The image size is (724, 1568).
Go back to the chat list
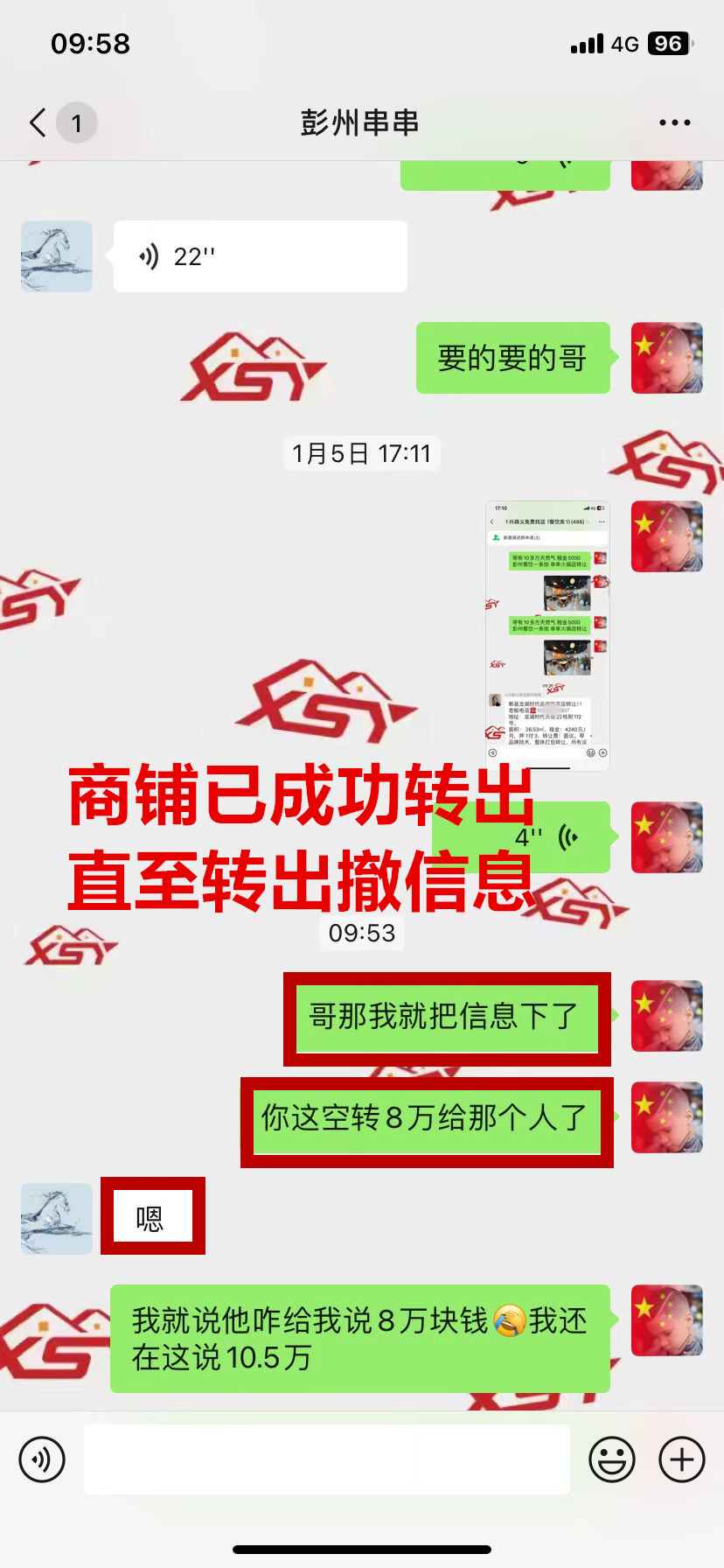tap(38, 123)
